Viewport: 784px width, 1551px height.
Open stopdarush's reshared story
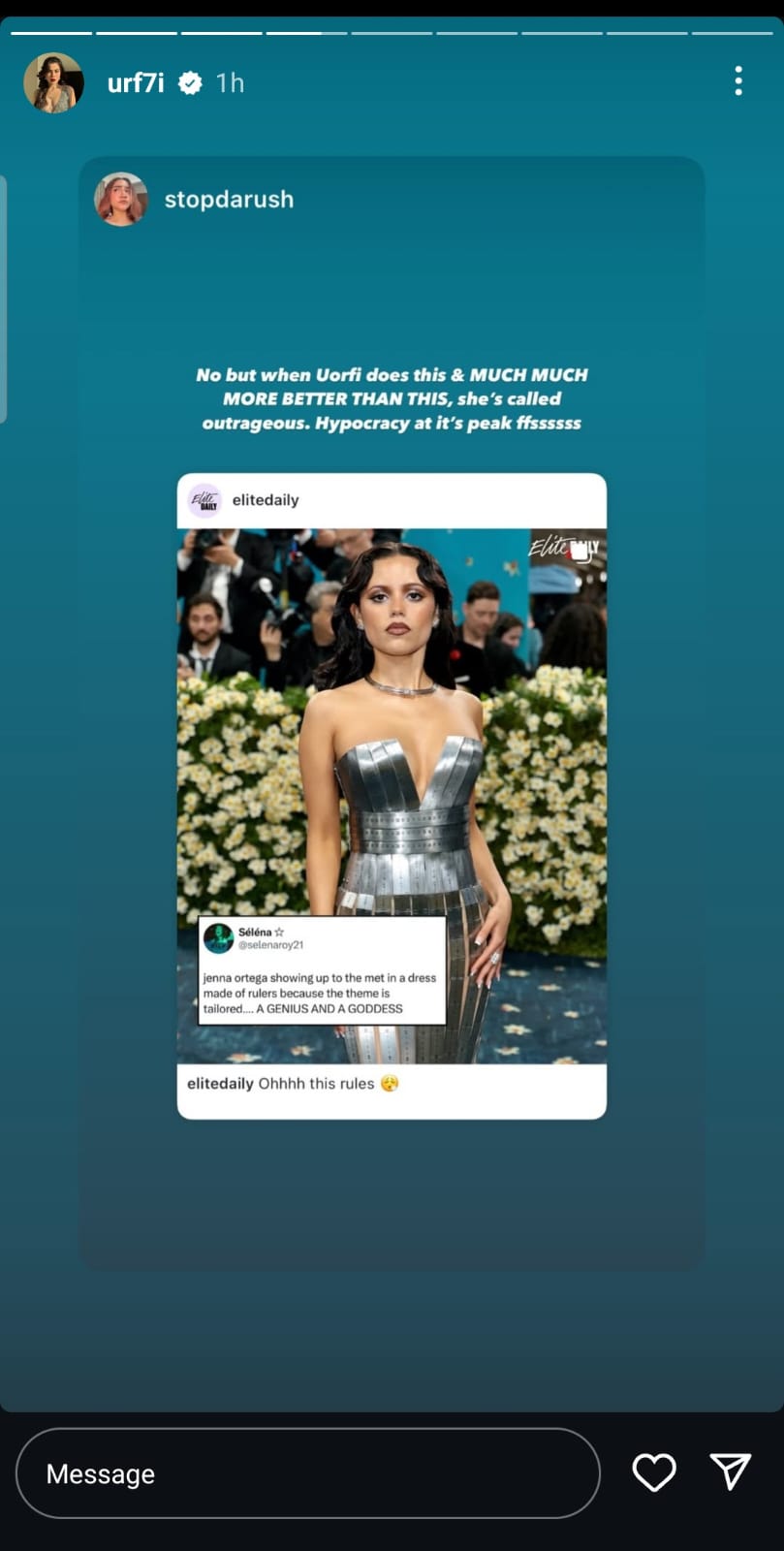(228, 200)
